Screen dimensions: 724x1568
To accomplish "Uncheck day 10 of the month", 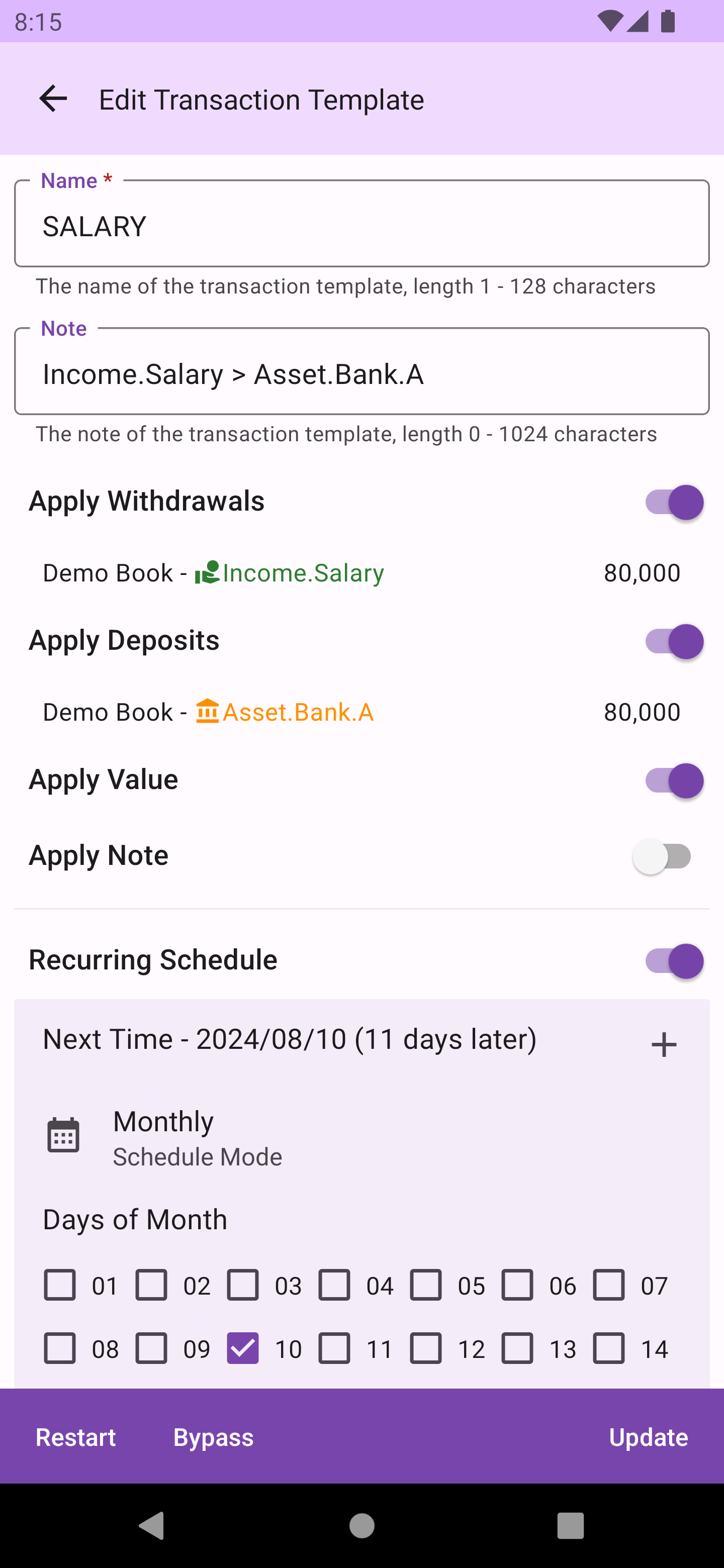I will [x=243, y=1348].
